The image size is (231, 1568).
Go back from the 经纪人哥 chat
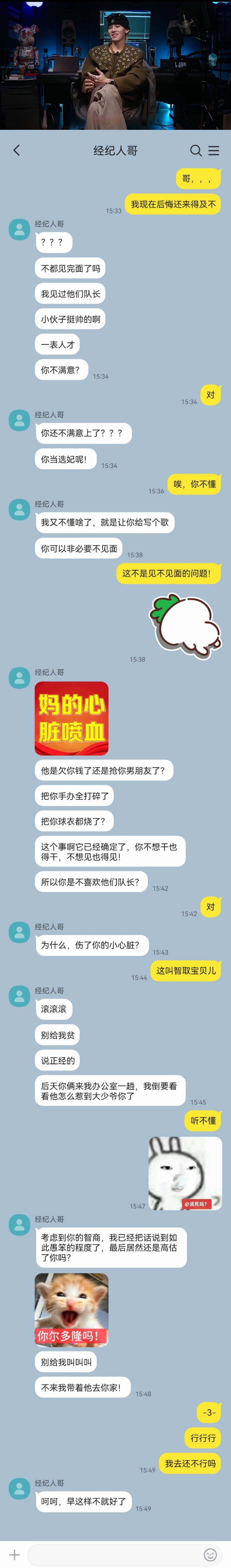tap(16, 150)
